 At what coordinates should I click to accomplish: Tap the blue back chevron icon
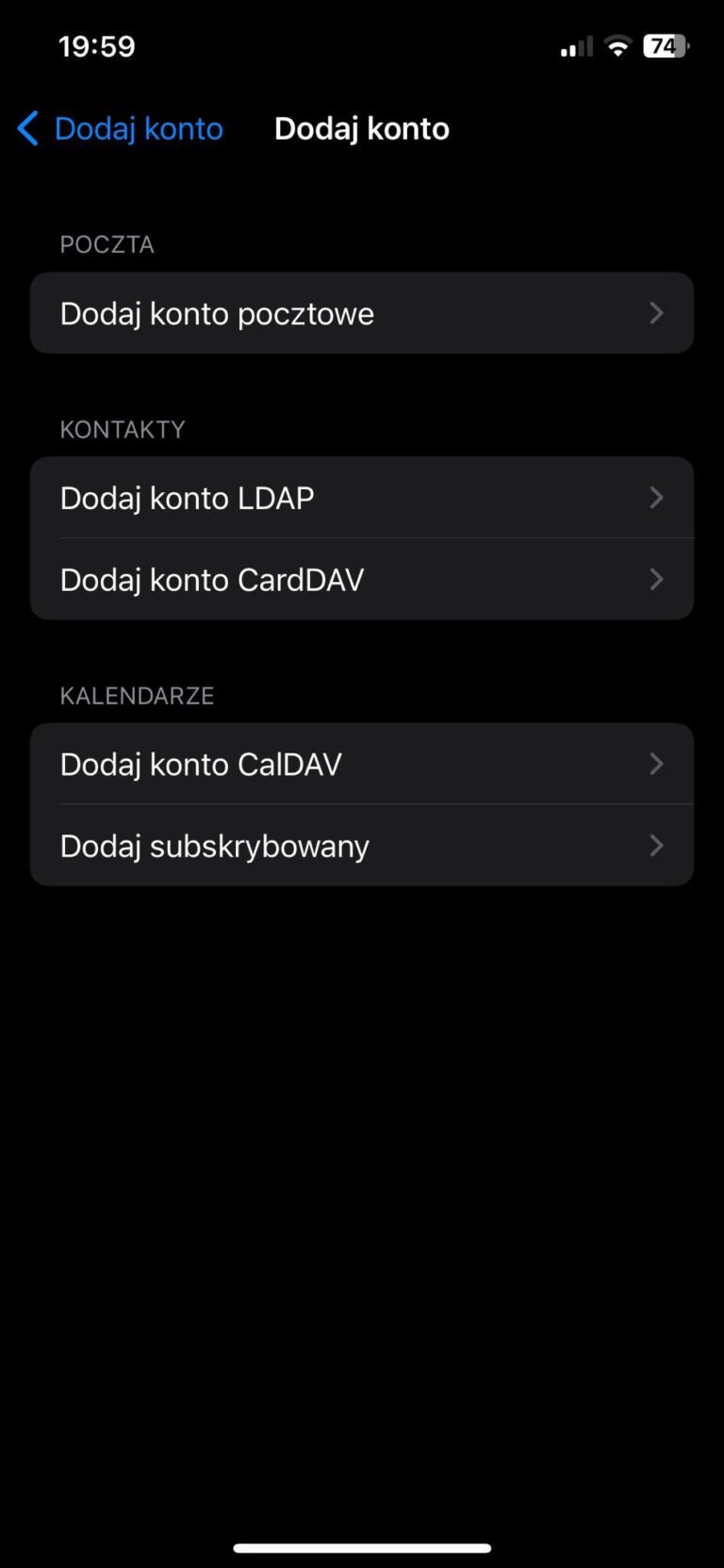(x=27, y=128)
